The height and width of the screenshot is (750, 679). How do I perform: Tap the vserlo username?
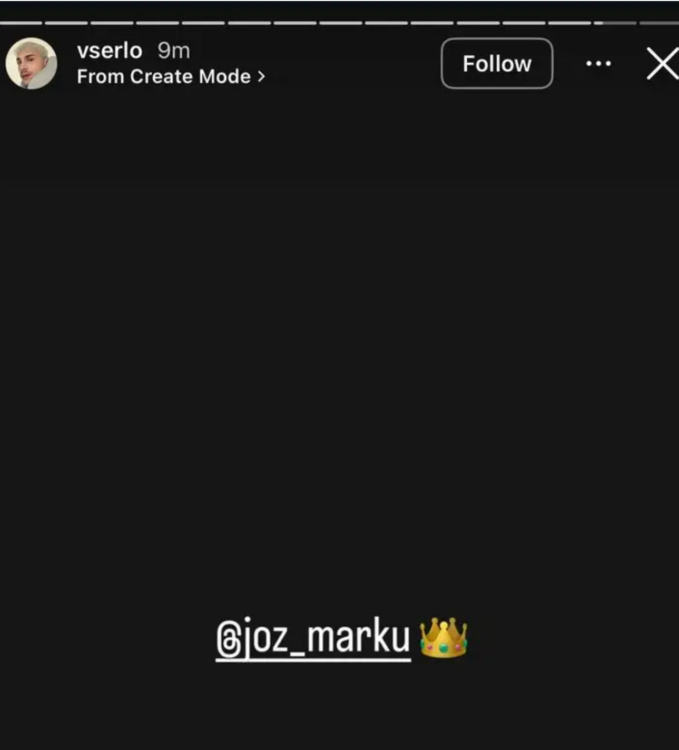coord(109,51)
